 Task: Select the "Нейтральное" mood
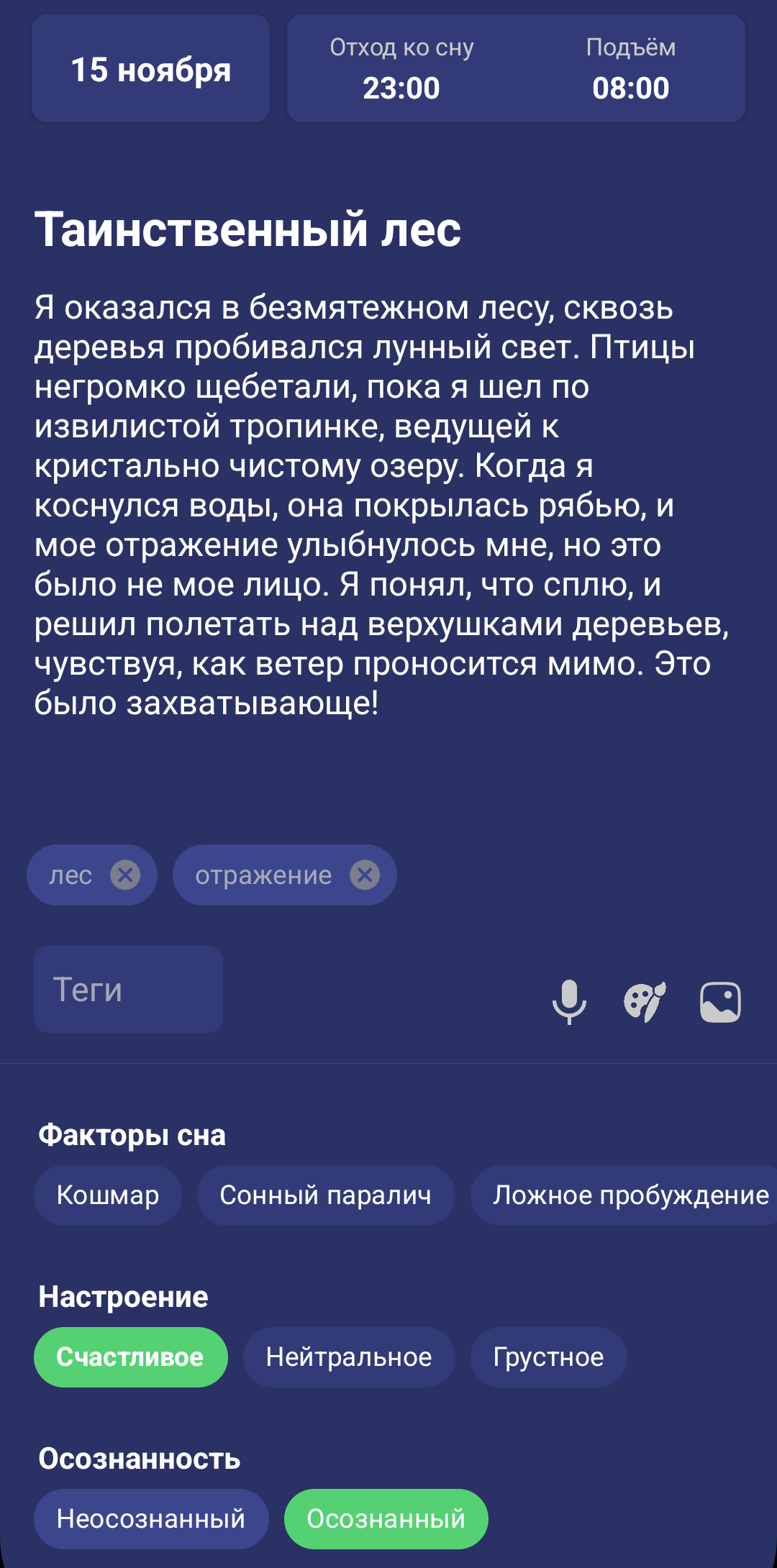coord(348,1357)
